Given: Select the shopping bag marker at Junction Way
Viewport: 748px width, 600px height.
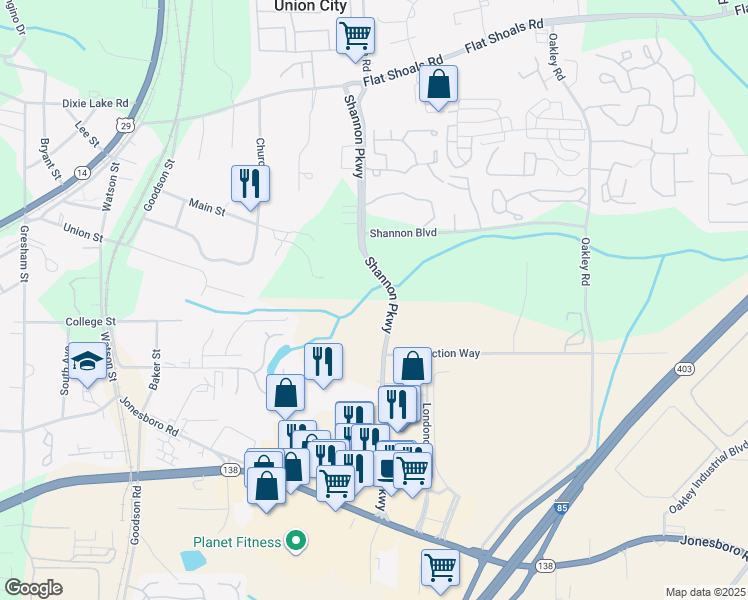Looking at the screenshot, I should [412, 366].
